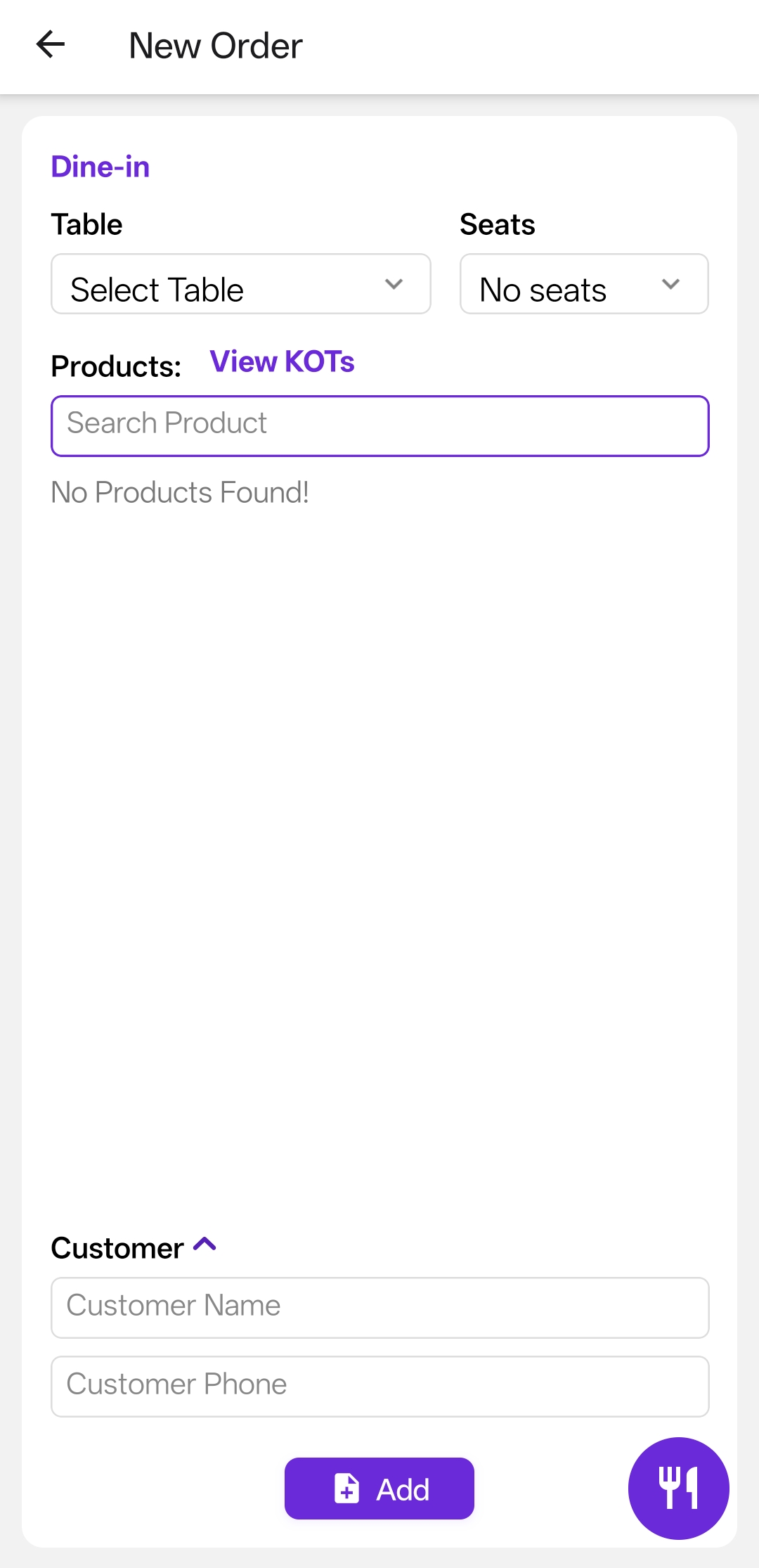Open the Select Table dropdown
This screenshot has height=1568, width=759.
tap(240, 284)
